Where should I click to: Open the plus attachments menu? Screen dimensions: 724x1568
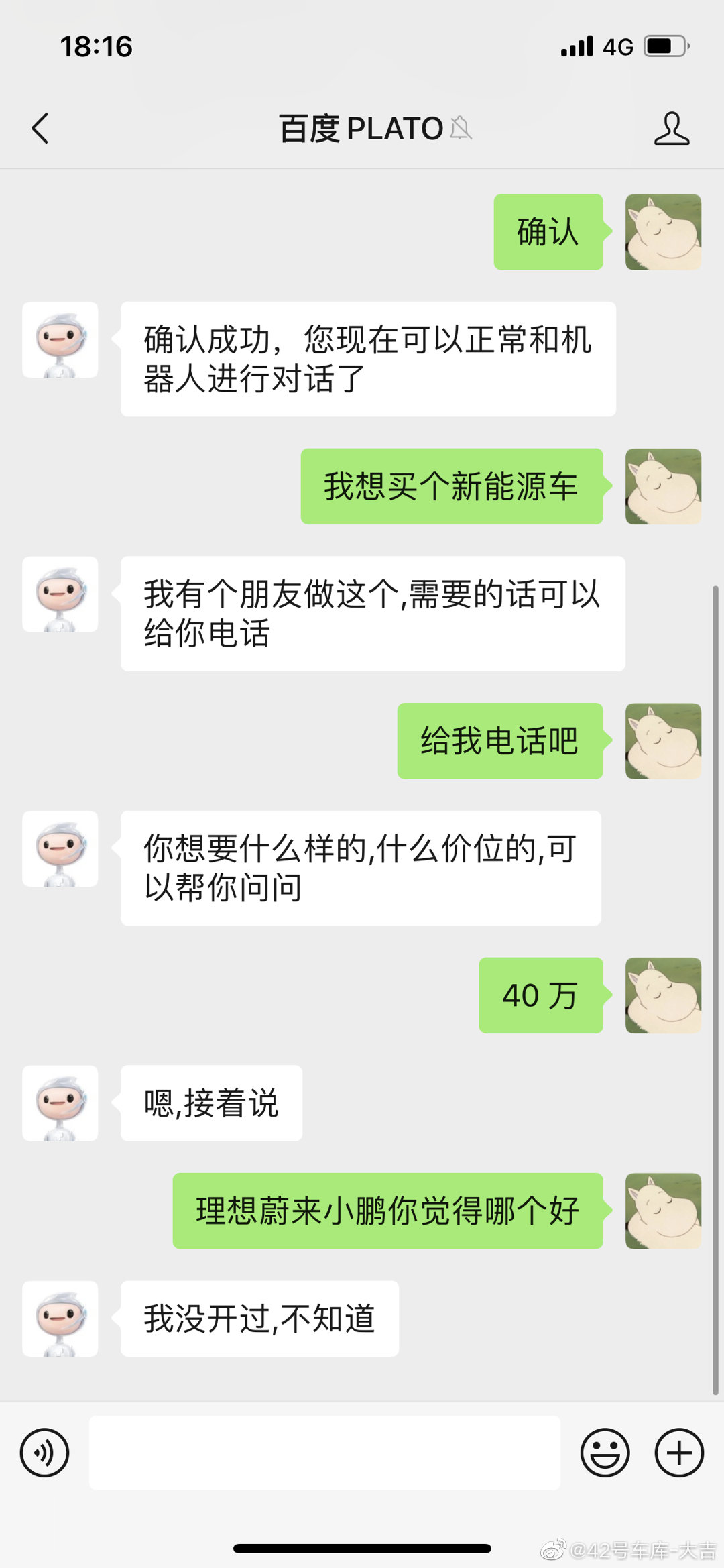coord(678,1453)
